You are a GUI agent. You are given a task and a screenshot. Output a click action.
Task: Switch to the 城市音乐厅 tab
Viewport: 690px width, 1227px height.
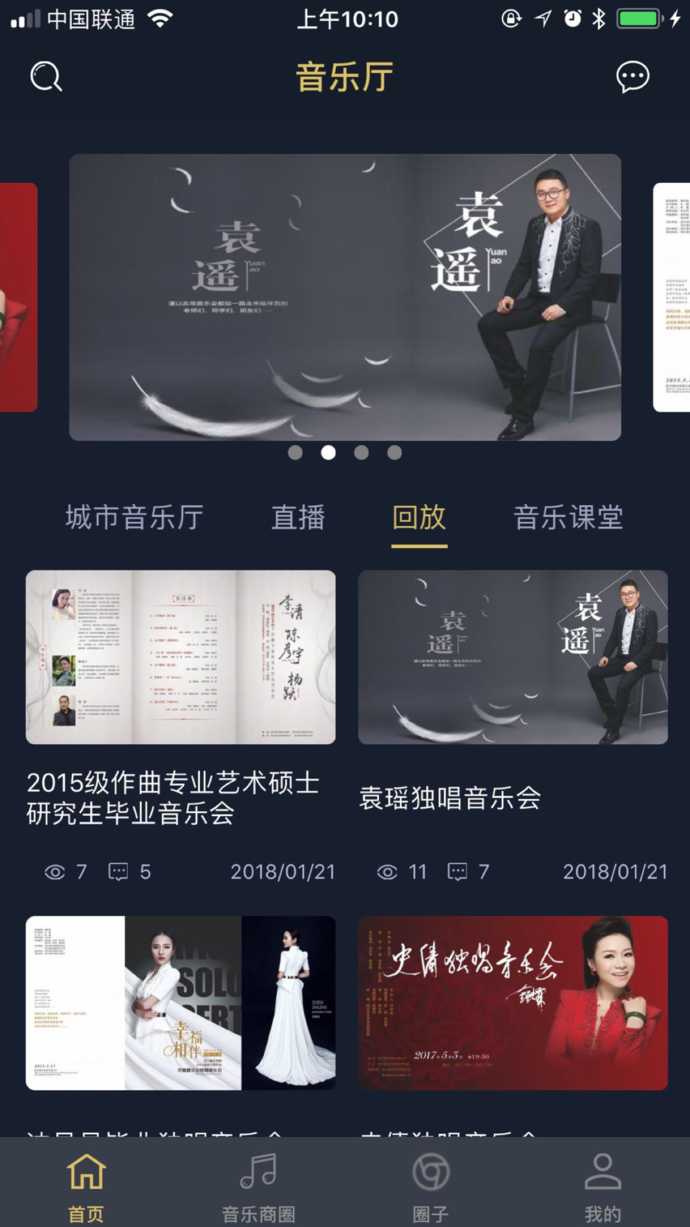[134, 517]
